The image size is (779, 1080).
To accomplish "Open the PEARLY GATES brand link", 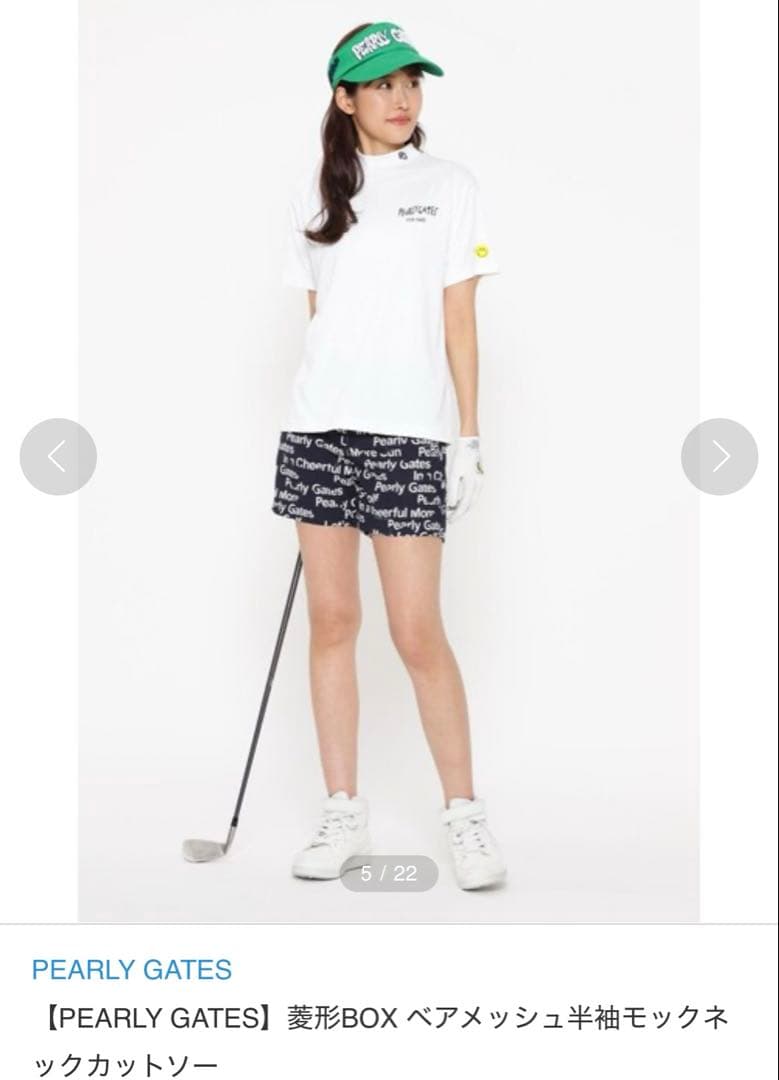I will point(132,969).
